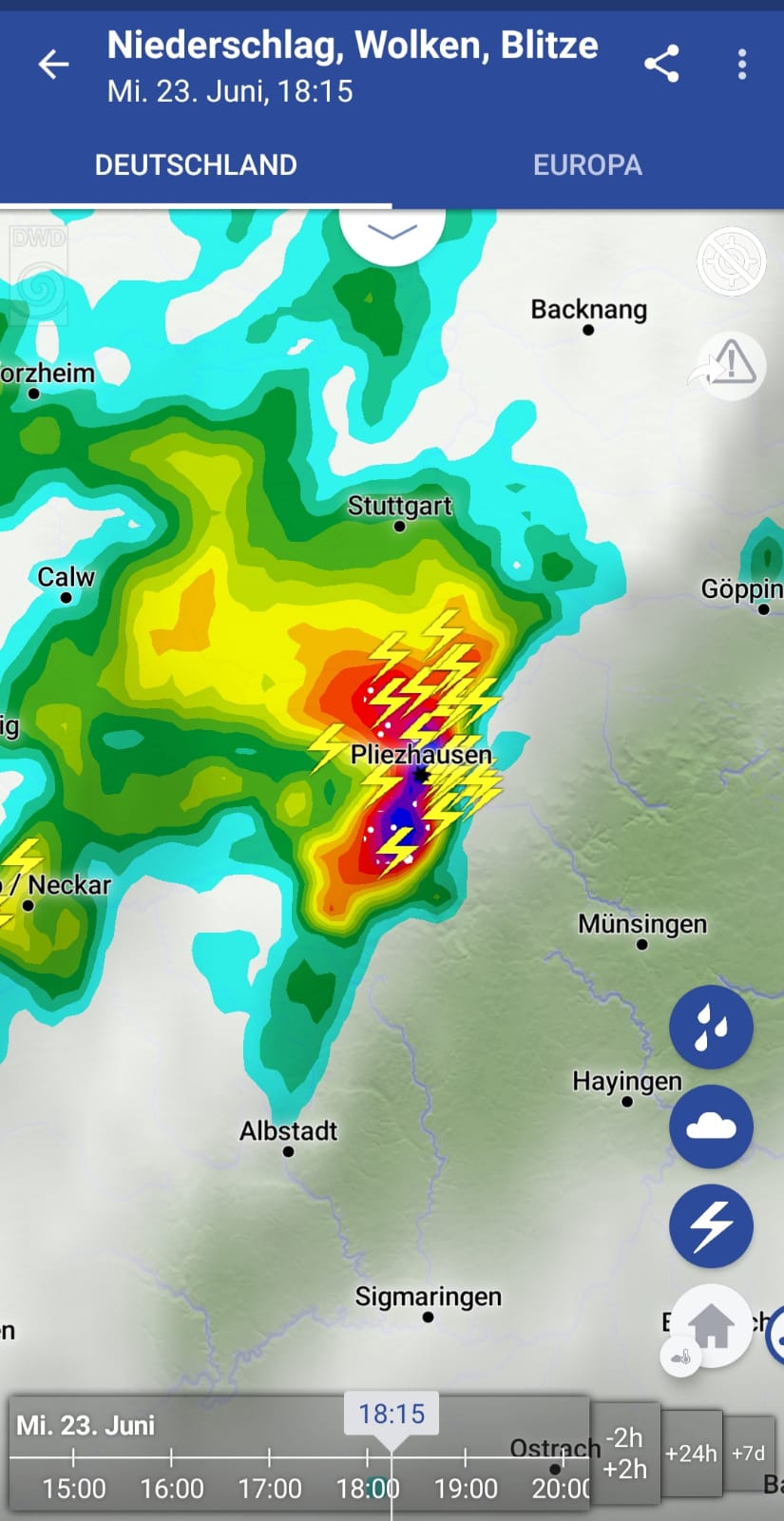This screenshot has width=784, height=1521.
Task: Share this weather map
Action: point(661,65)
